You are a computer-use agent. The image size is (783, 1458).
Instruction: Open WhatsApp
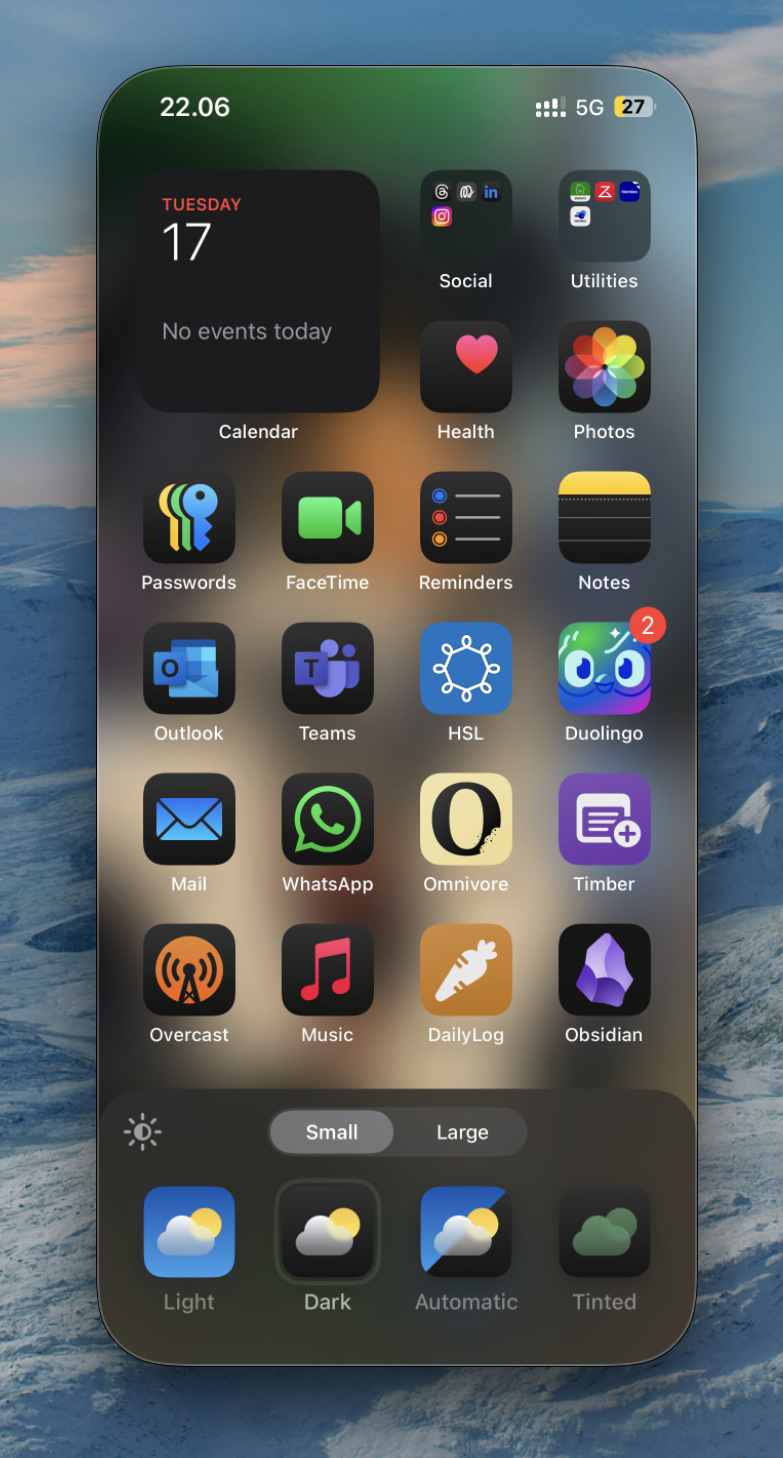(328, 819)
